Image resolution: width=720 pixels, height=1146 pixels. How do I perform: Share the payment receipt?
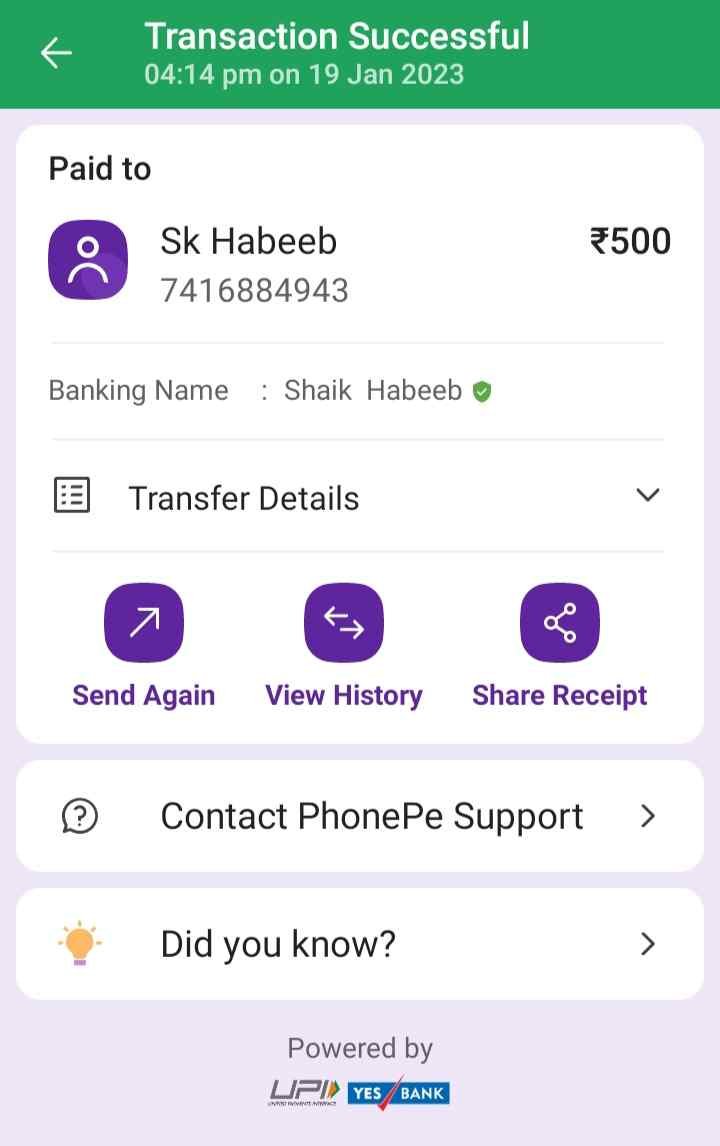pyautogui.click(x=559, y=623)
